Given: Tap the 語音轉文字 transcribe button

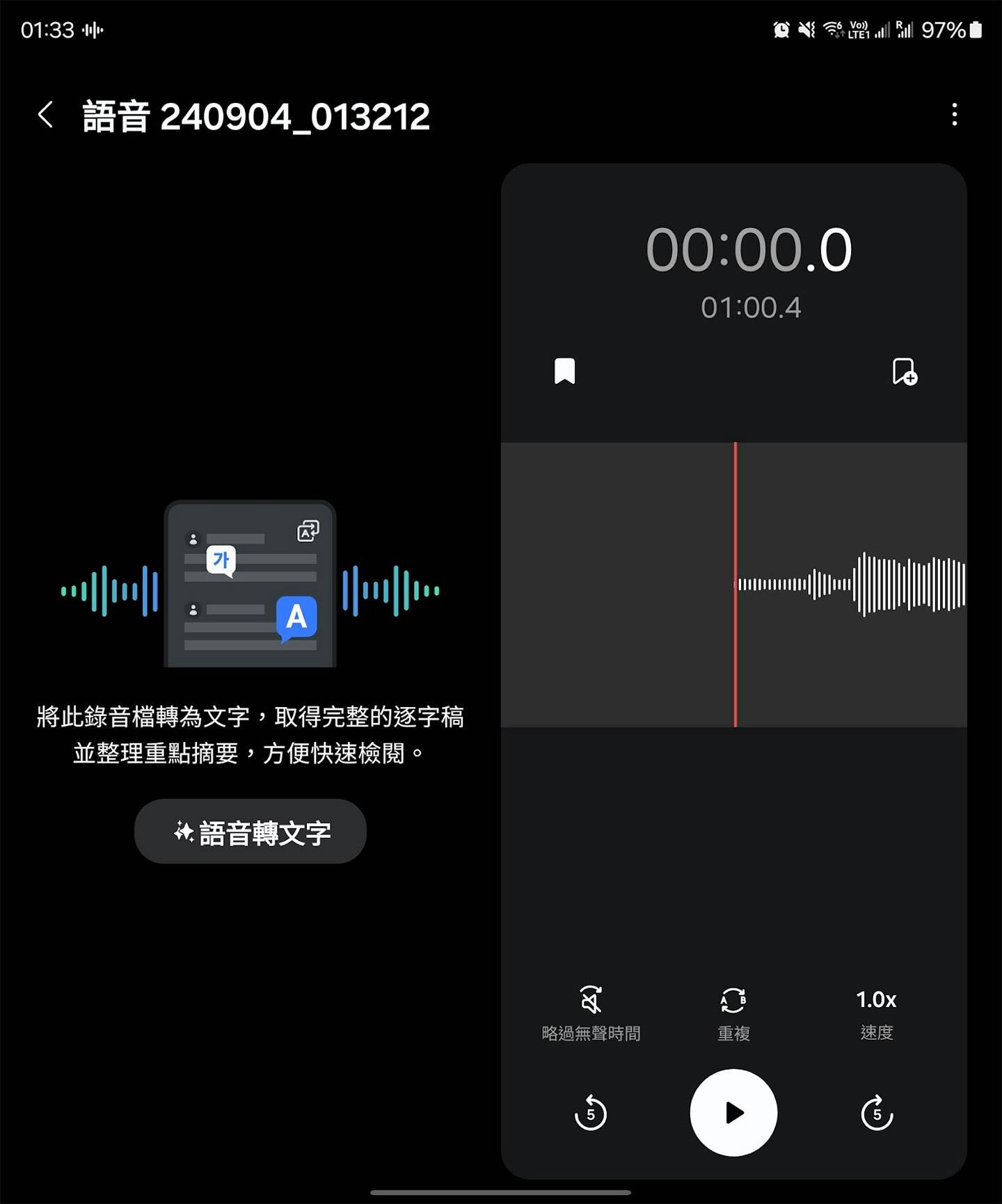Looking at the screenshot, I should [250, 832].
